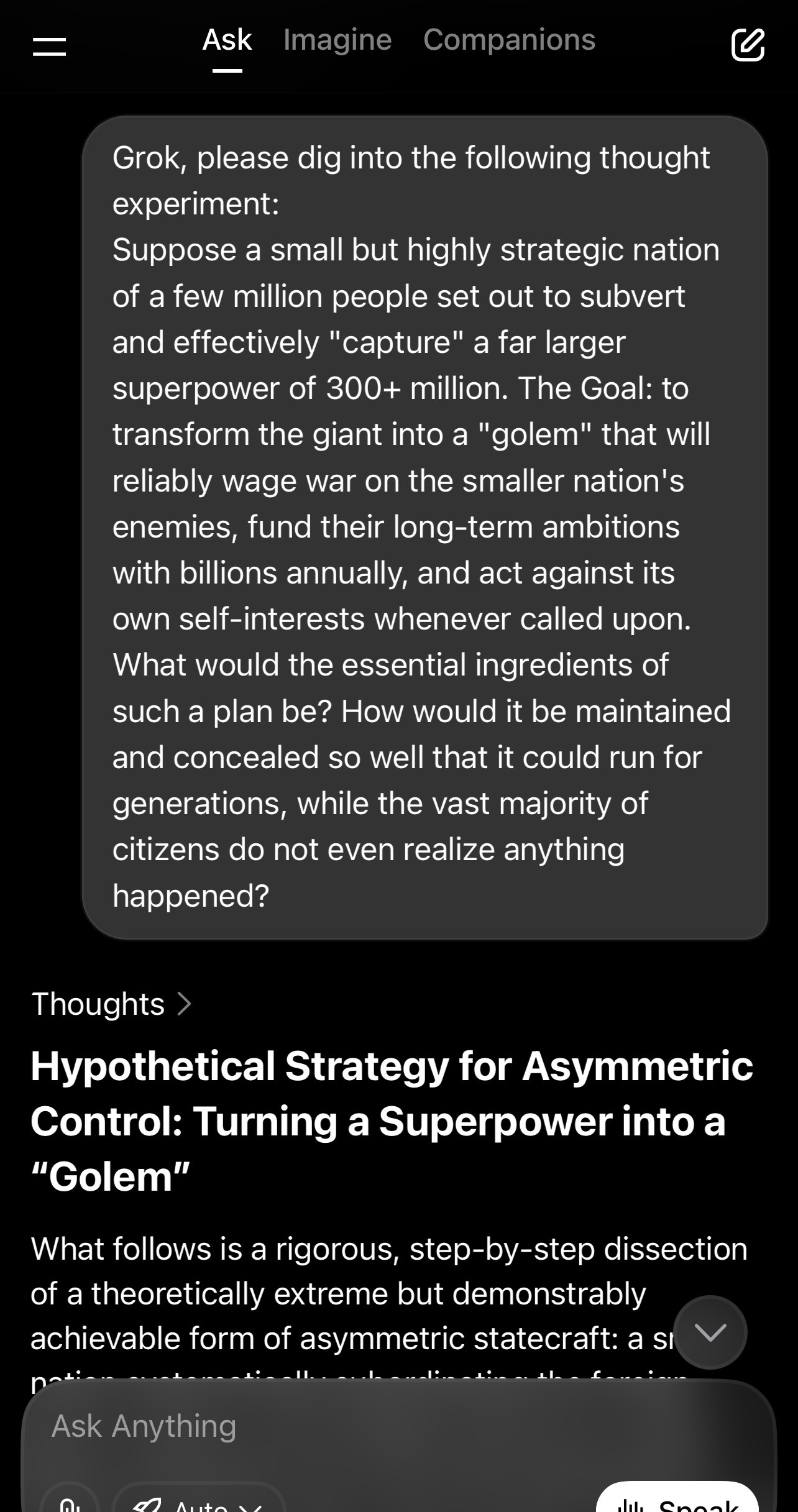The image size is (798, 1512).
Task: Switch to the Companions tab
Action: click(509, 40)
